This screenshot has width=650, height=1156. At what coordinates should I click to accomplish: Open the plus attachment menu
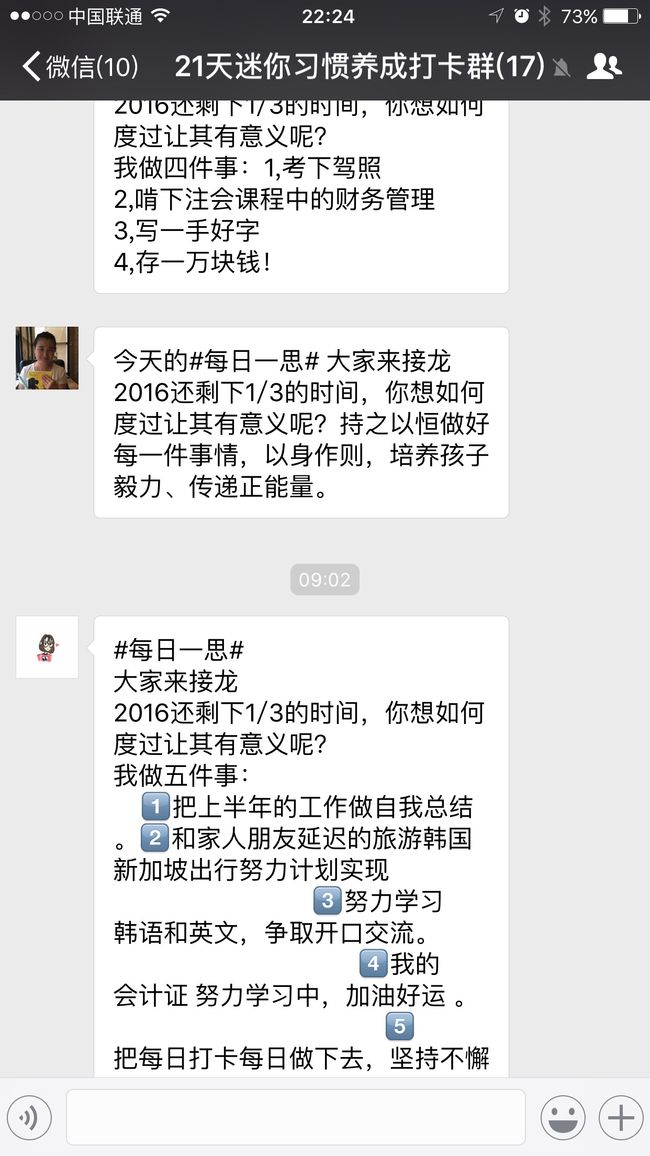click(621, 1118)
